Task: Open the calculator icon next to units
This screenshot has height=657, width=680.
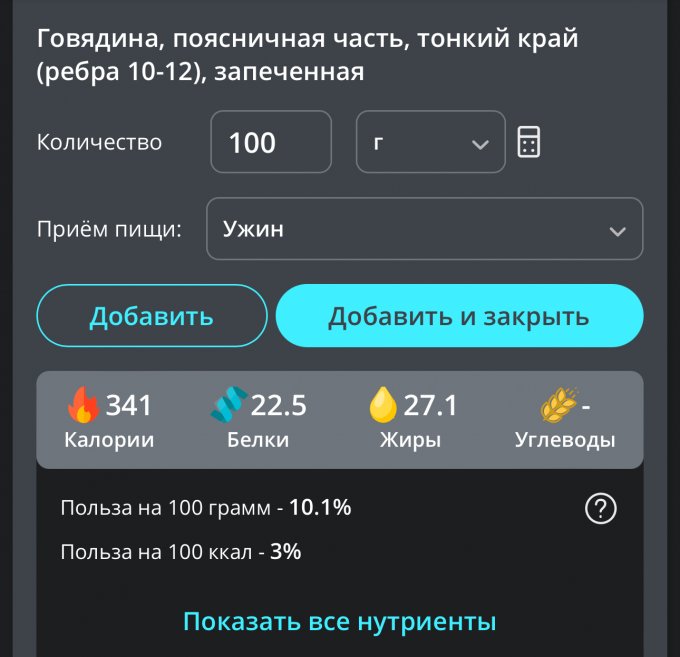Action: (x=529, y=143)
